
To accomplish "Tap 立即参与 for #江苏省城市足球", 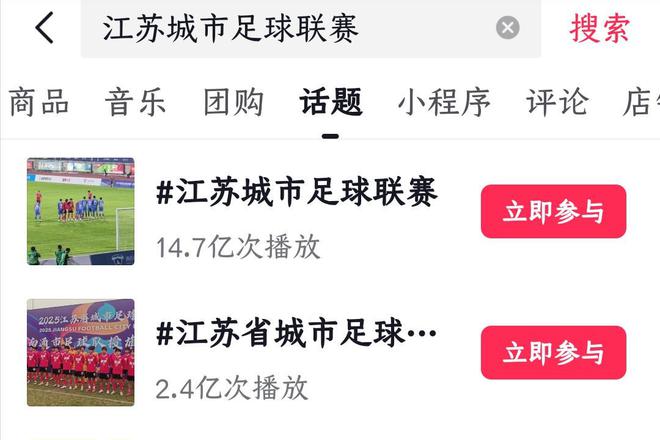I will [553, 352].
